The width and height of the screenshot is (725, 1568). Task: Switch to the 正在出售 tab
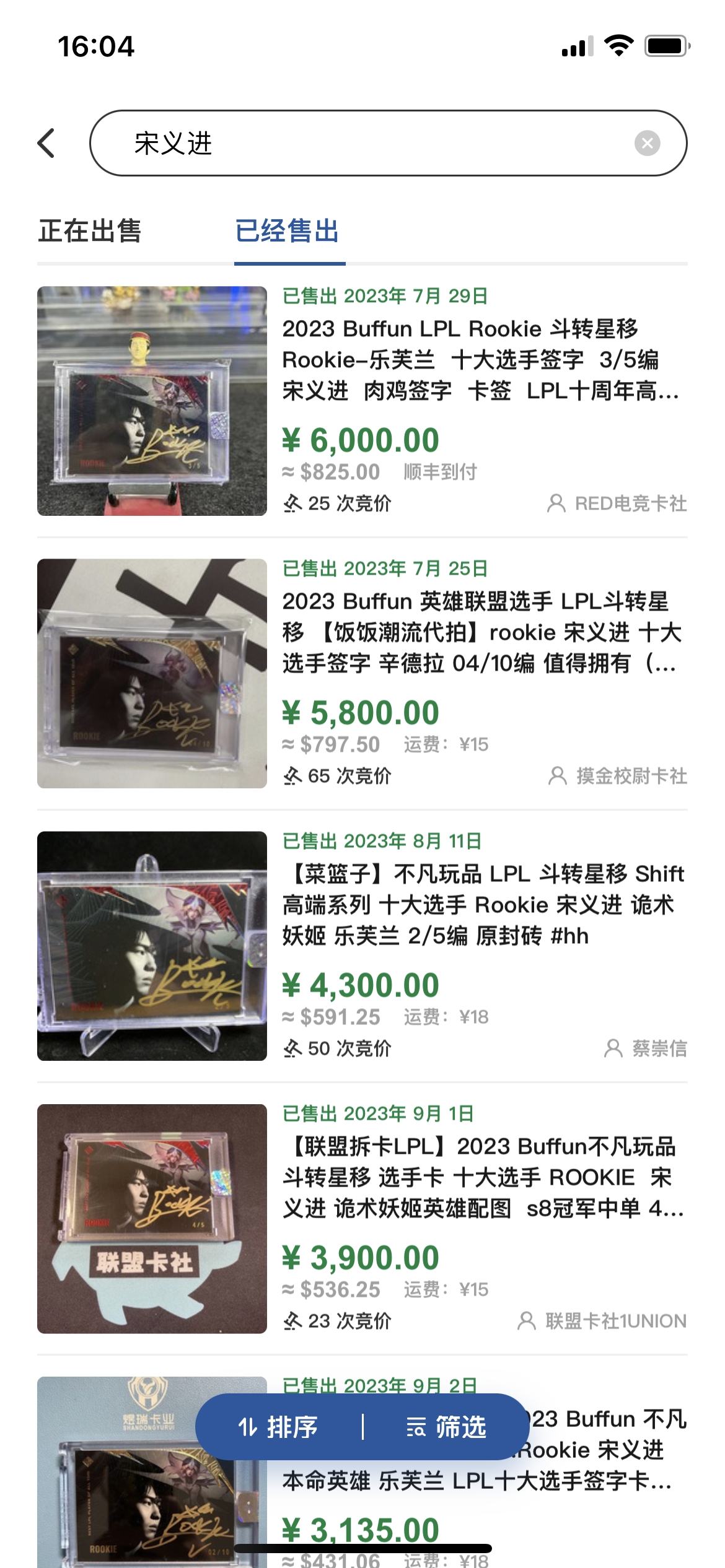90,231
